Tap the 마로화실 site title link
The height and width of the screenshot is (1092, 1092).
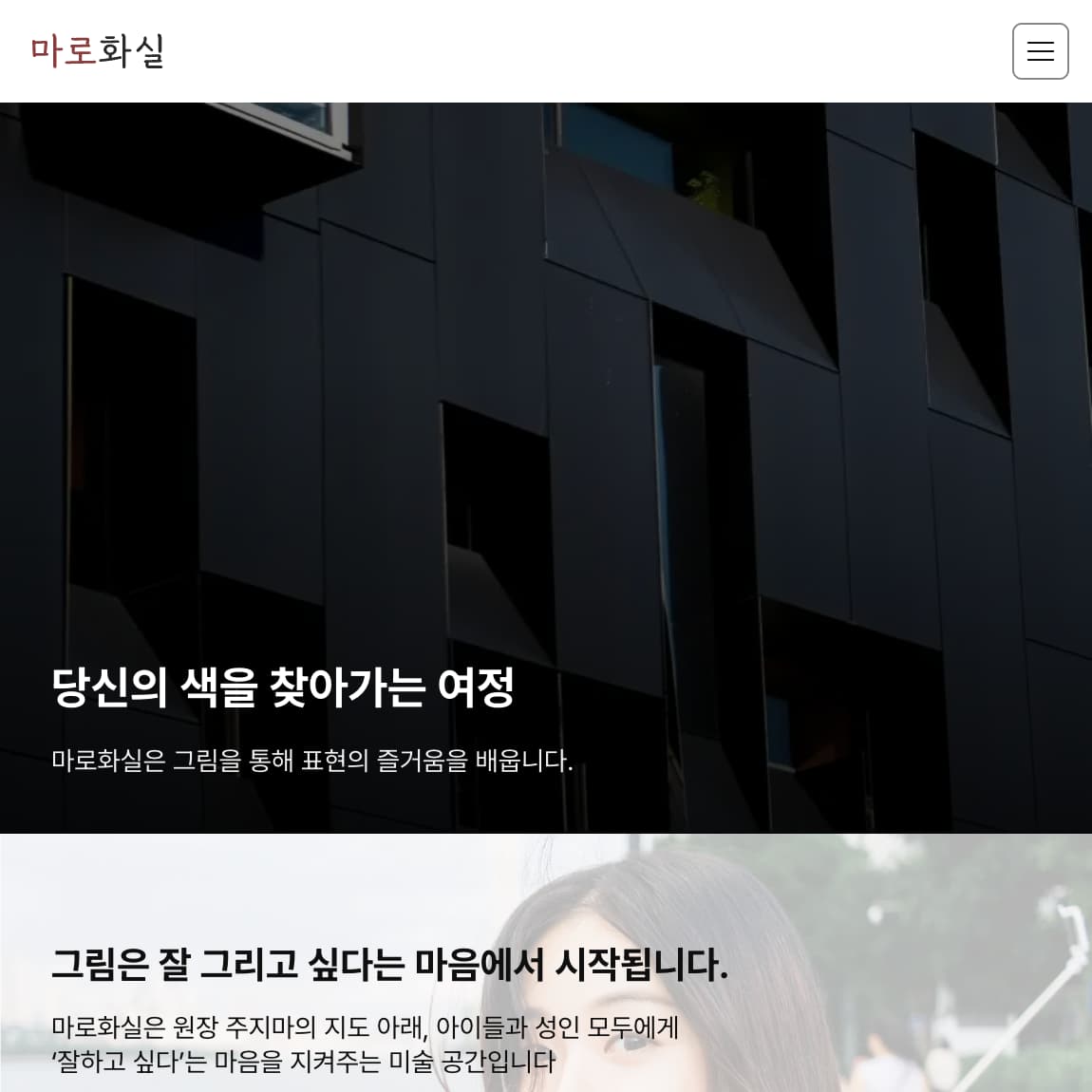point(98,51)
